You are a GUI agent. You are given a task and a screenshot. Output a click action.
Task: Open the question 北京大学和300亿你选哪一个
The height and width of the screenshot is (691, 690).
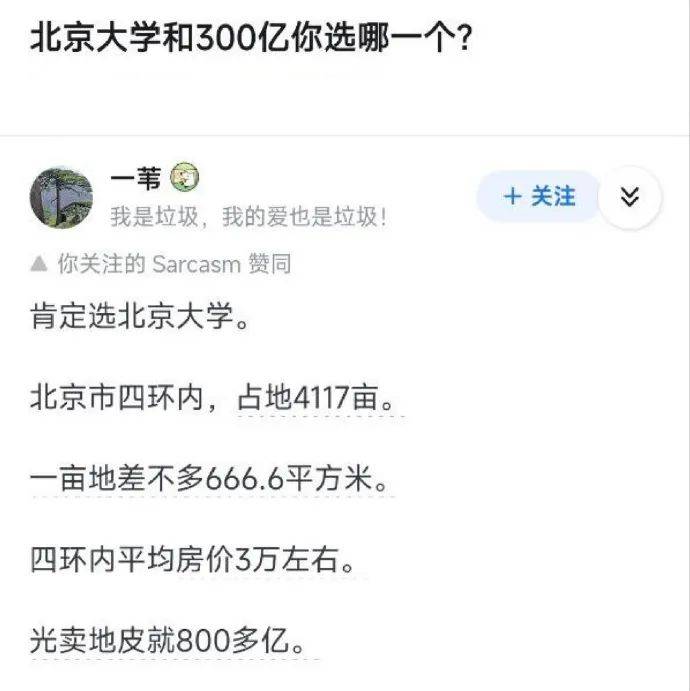(252, 38)
